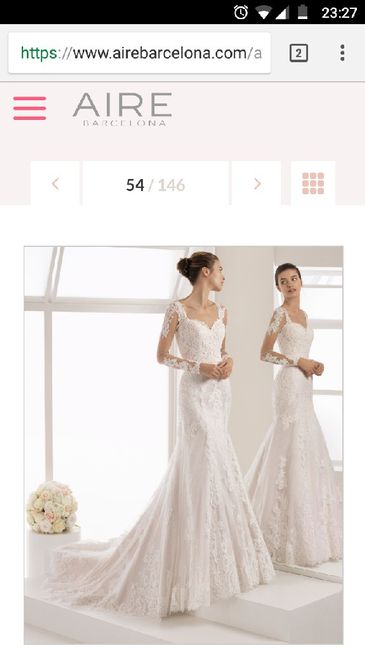Enlarge the wedding dress photo

183,445
